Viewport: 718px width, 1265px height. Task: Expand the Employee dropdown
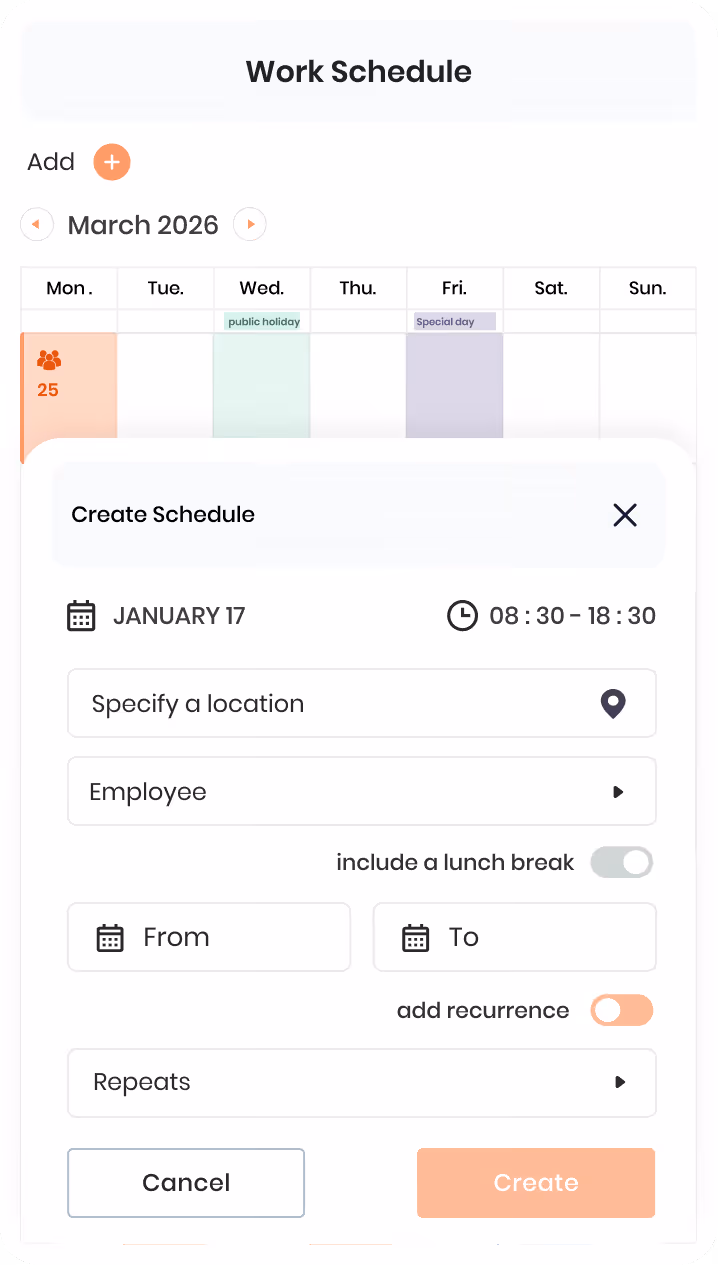pos(362,791)
